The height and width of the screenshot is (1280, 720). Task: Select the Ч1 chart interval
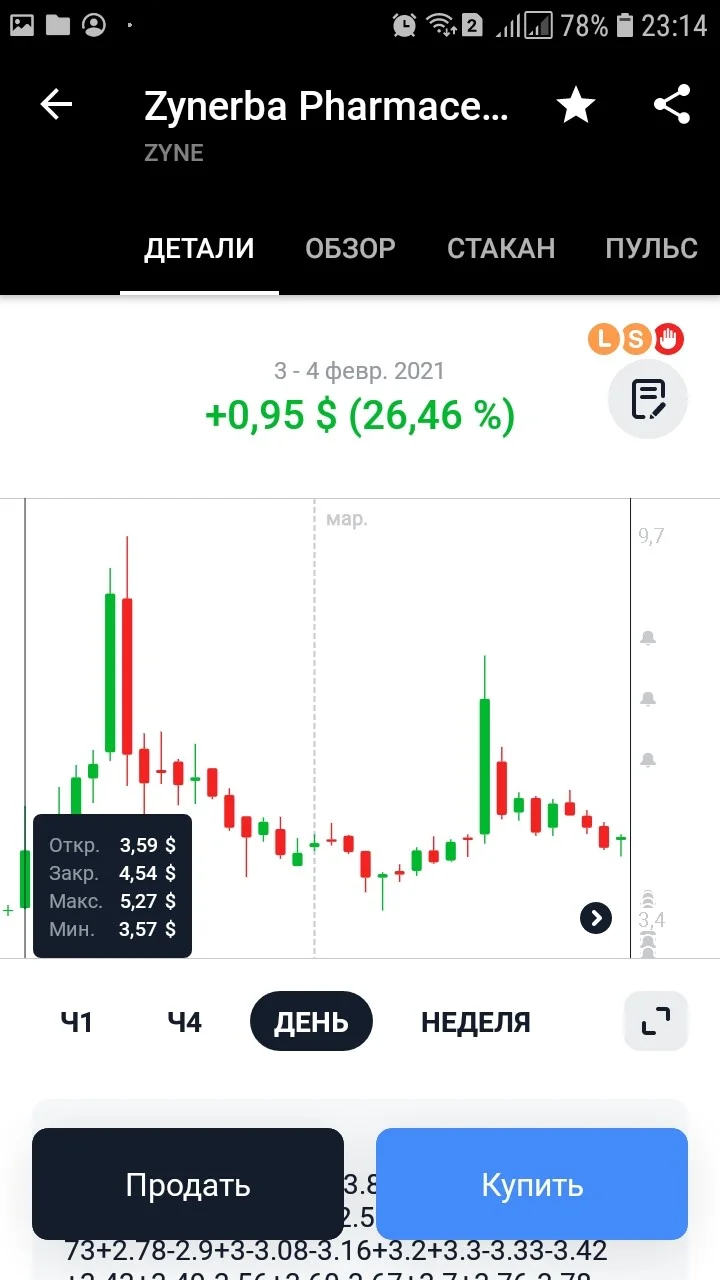(x=76, y=1022)
